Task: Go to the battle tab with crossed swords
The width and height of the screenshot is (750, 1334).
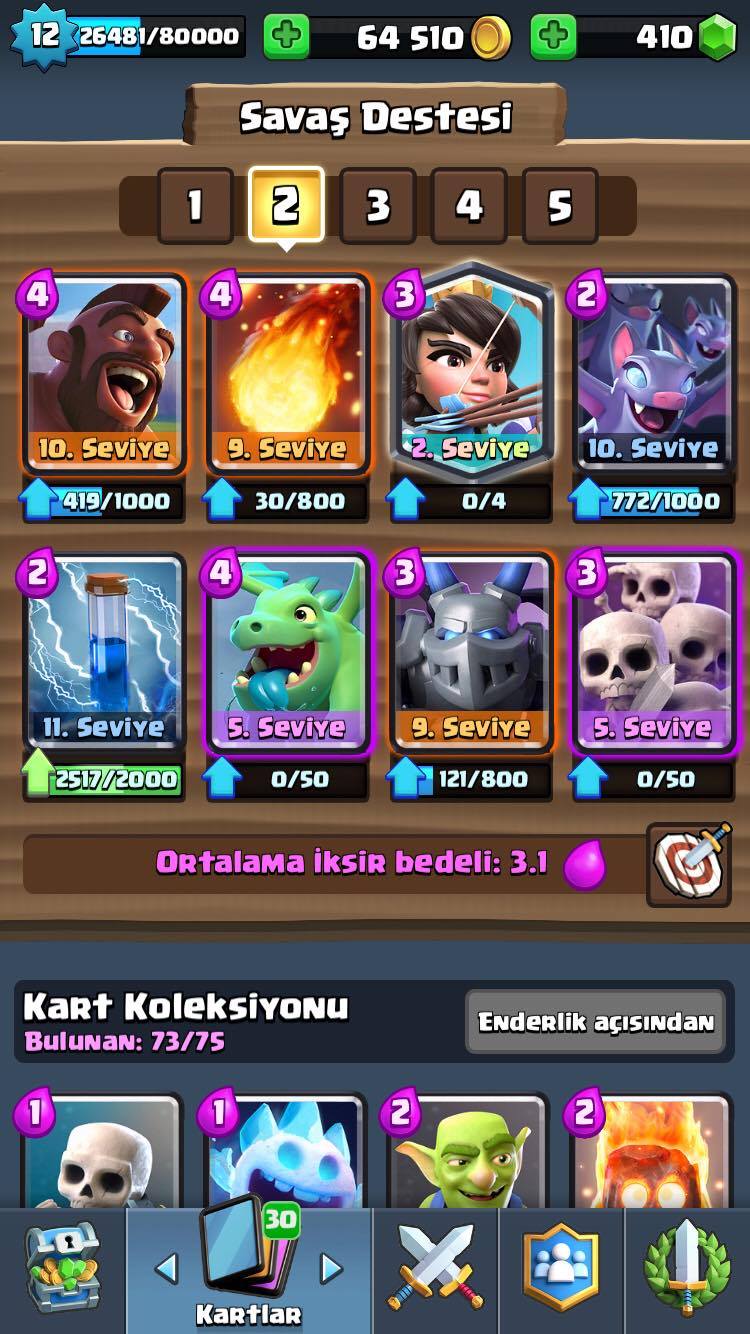Action: coord(436,1270)
